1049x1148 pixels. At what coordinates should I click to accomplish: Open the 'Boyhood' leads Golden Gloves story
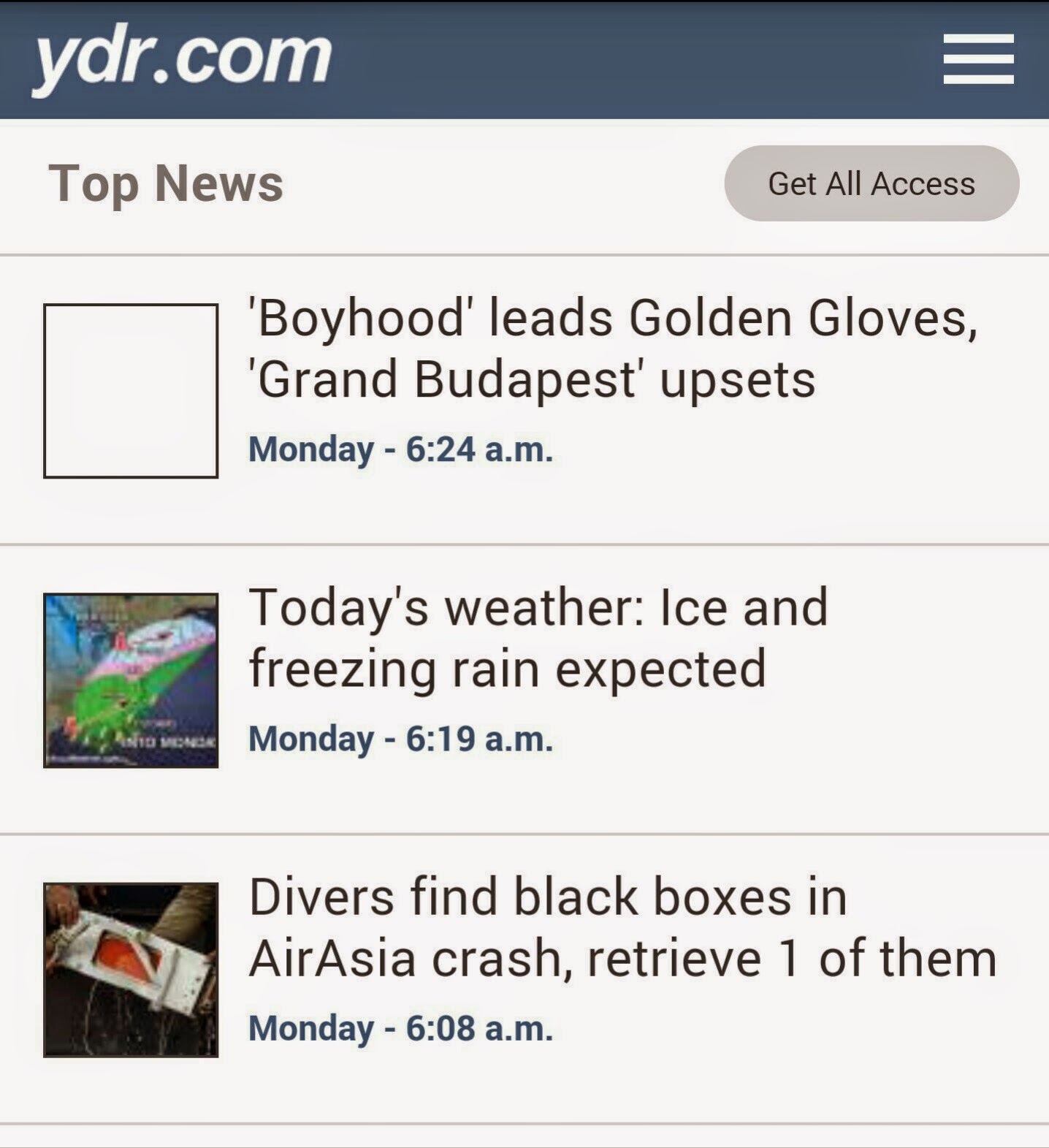(x=612, y=349)
